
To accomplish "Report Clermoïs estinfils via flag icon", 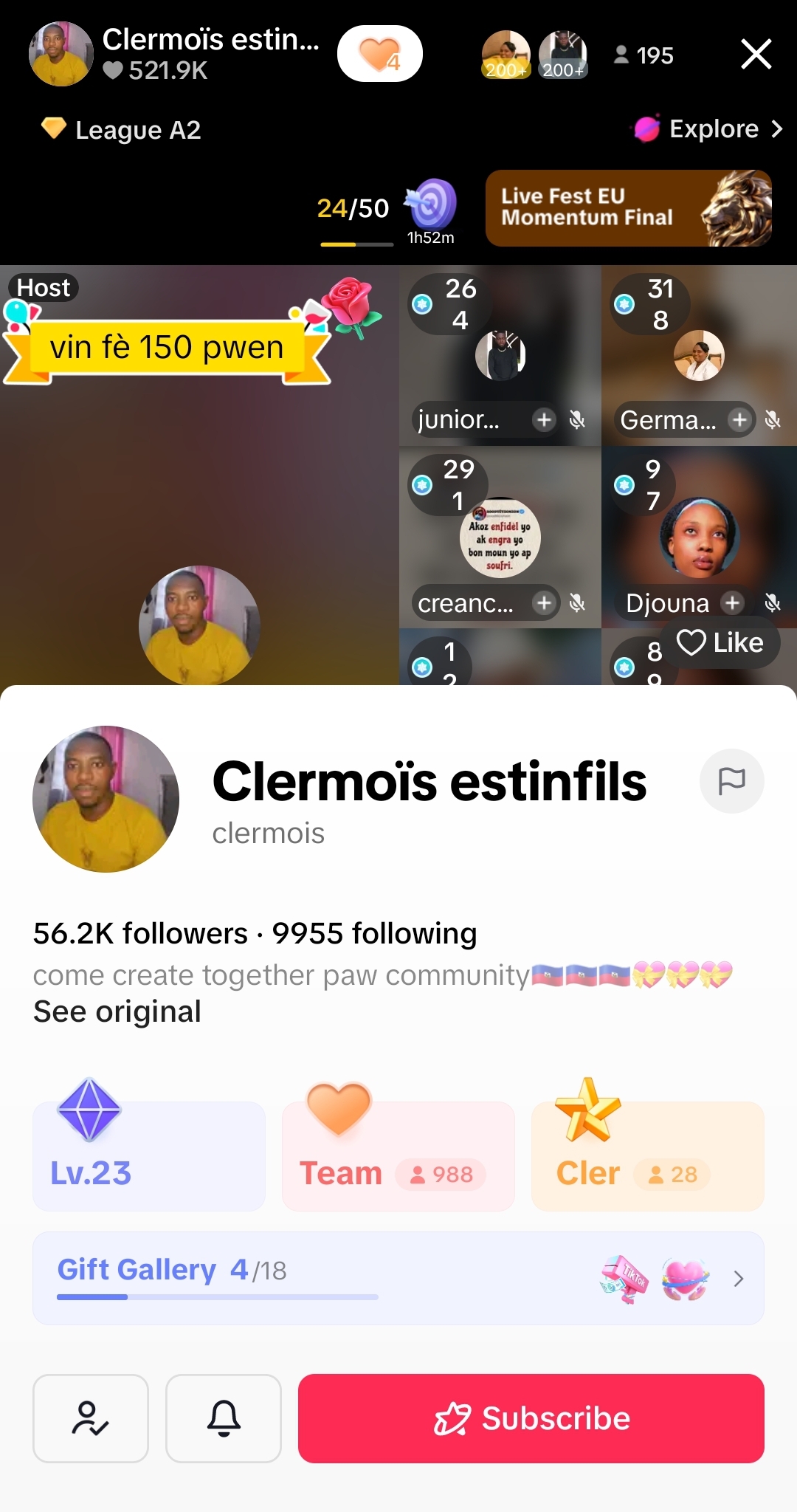I will click(x=731, y=781).
